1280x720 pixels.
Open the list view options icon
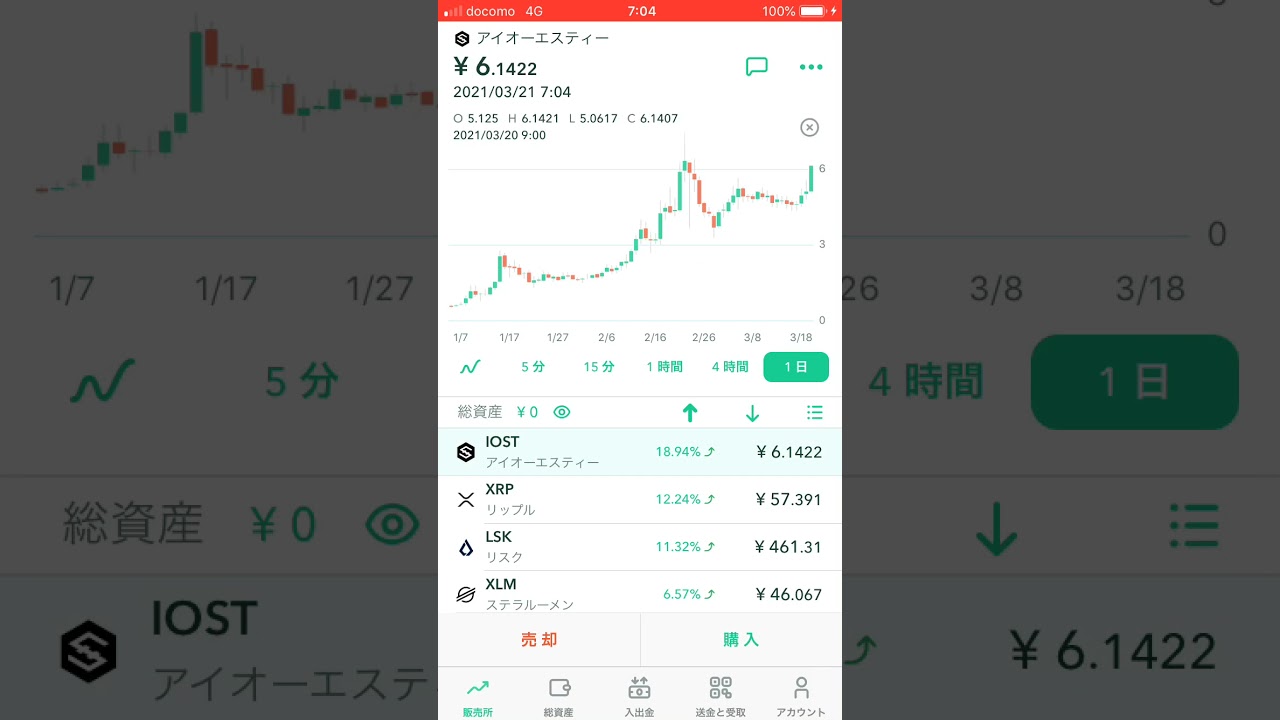tap(815, 412)
